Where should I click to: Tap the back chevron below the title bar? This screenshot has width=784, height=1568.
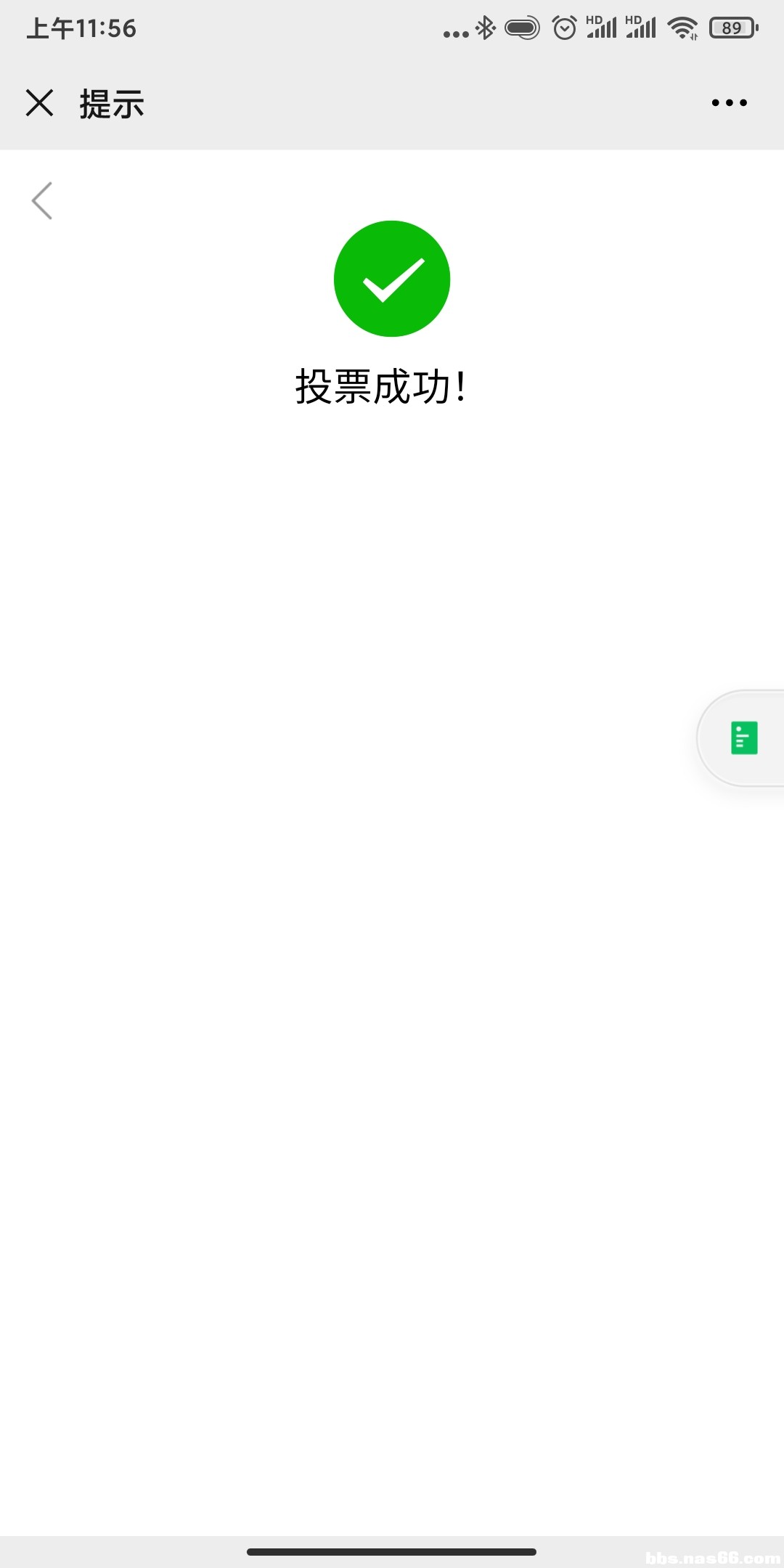(41, 201)
